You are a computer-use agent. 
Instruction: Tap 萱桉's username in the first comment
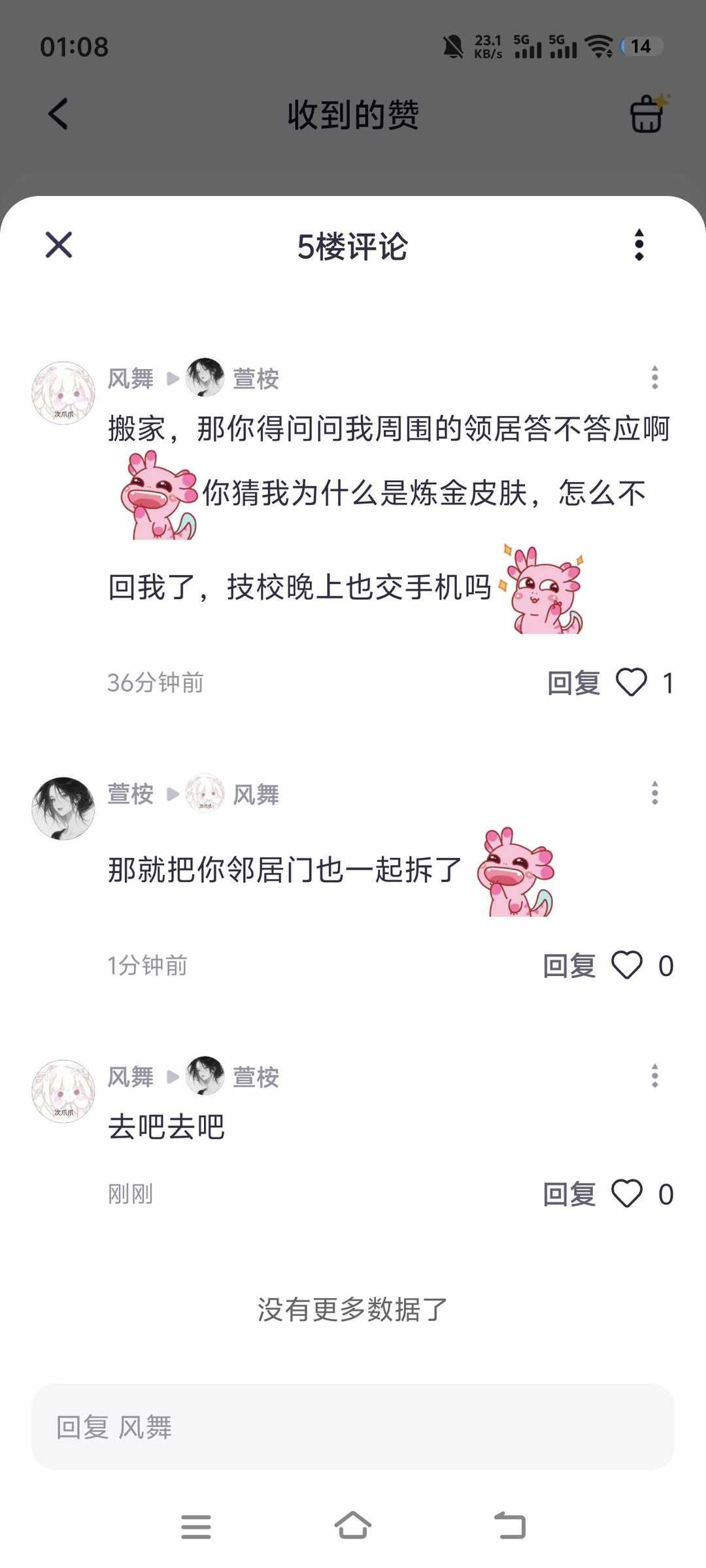tap(256, 378)
